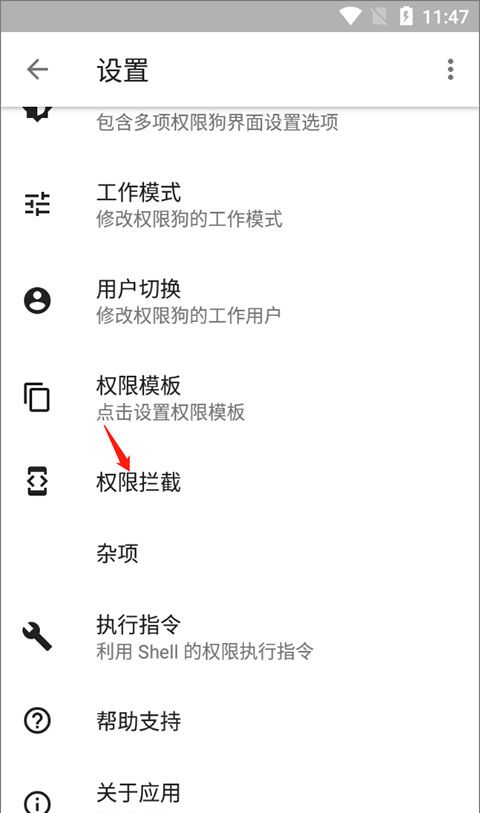The height and width of the screenshot is (813, 480).
Task: Open 权限拦截
Action: coord(240,482)
